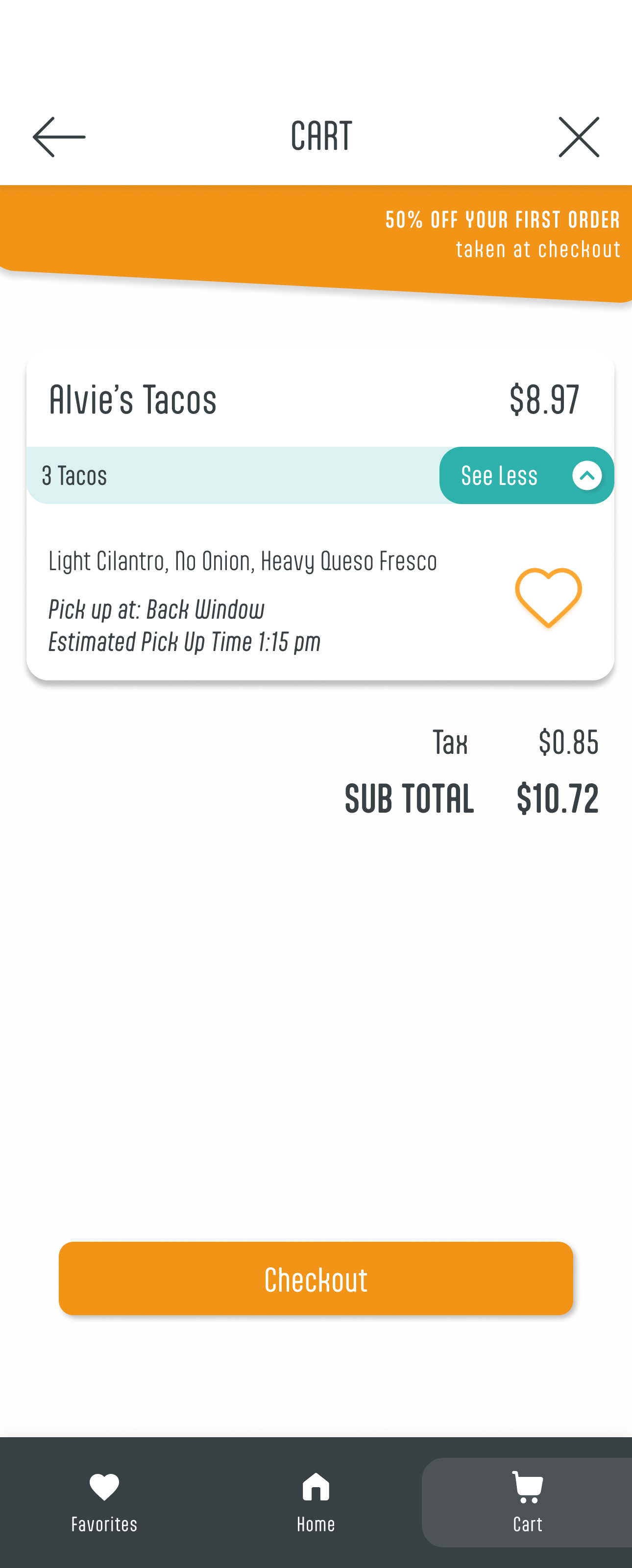Unfavorite the taco order via heart outline
Image resolution: width=632 pixels, height=1568 pixels.
point(548,598)
